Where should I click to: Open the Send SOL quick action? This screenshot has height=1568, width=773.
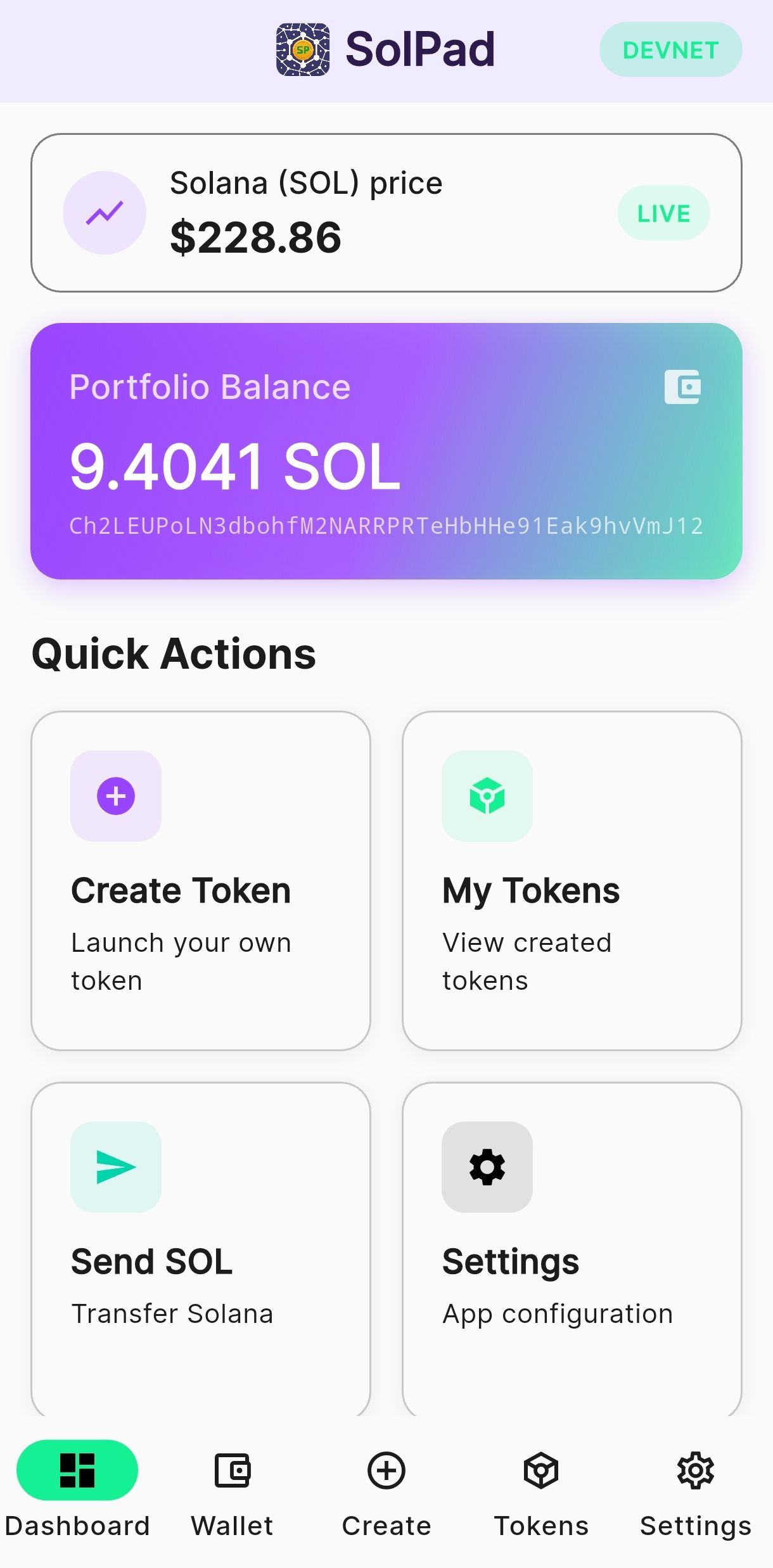(x=201, y=1248)
